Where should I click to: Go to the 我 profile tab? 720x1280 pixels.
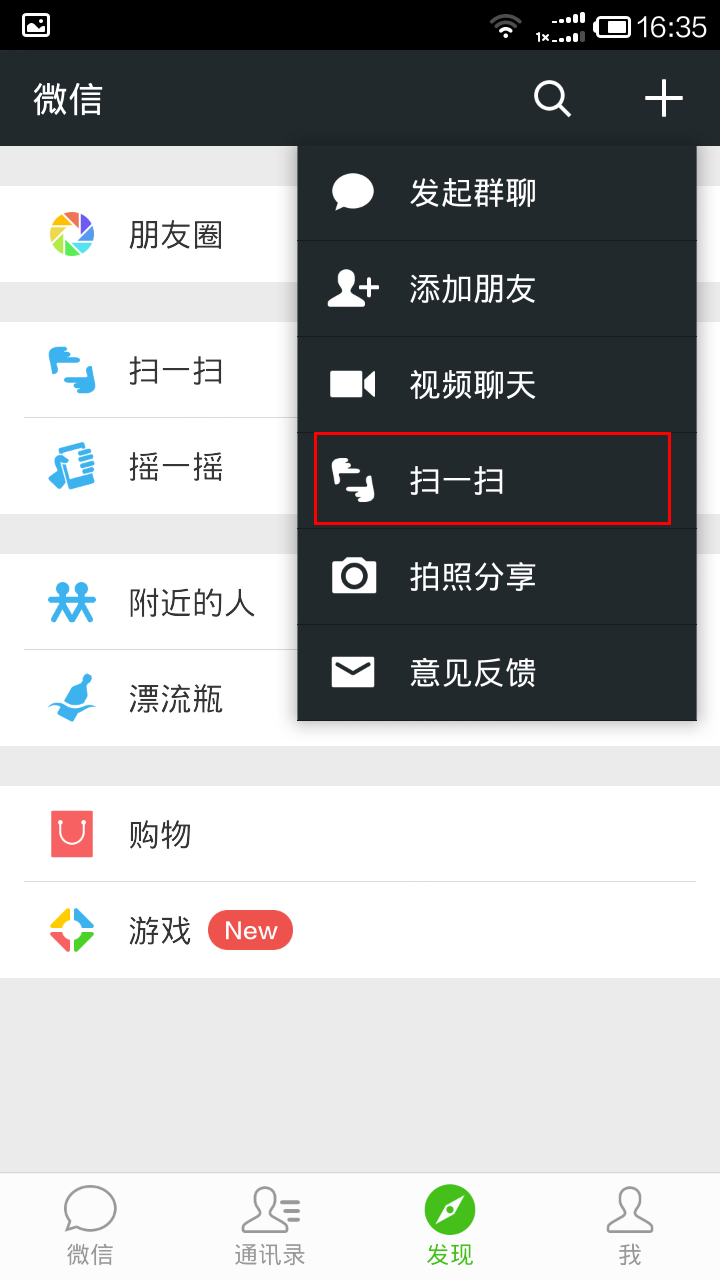[x=630, y=1226]
